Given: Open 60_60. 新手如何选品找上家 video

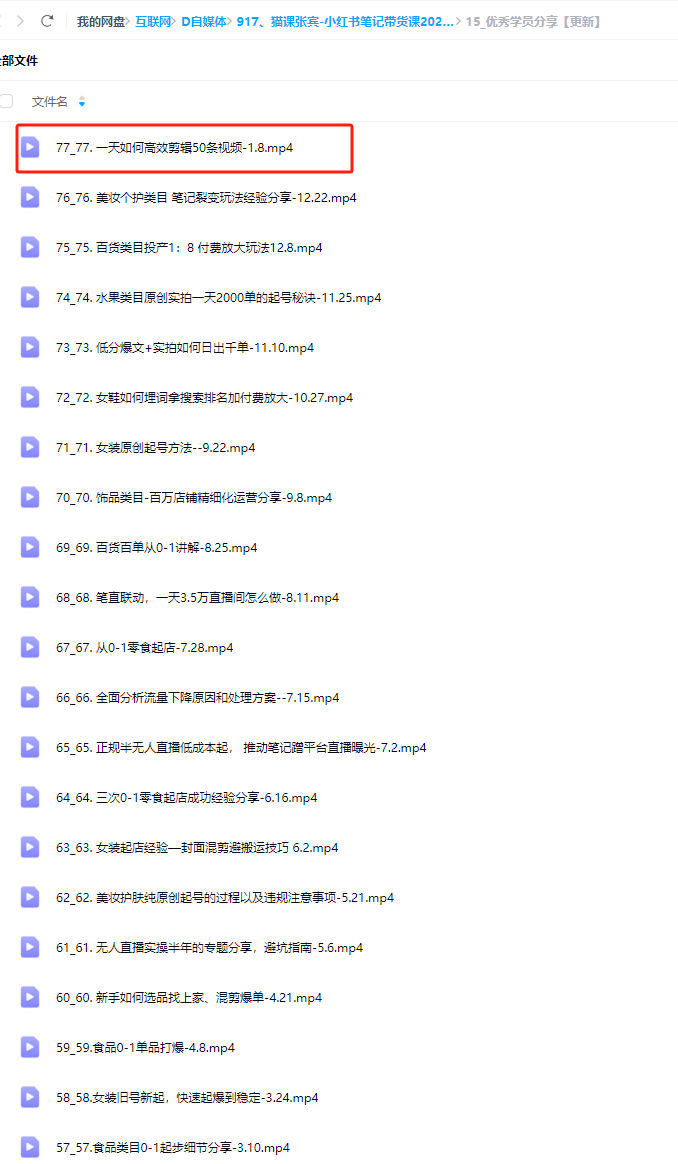Looking at the screenshot, I should pos(189,998).
